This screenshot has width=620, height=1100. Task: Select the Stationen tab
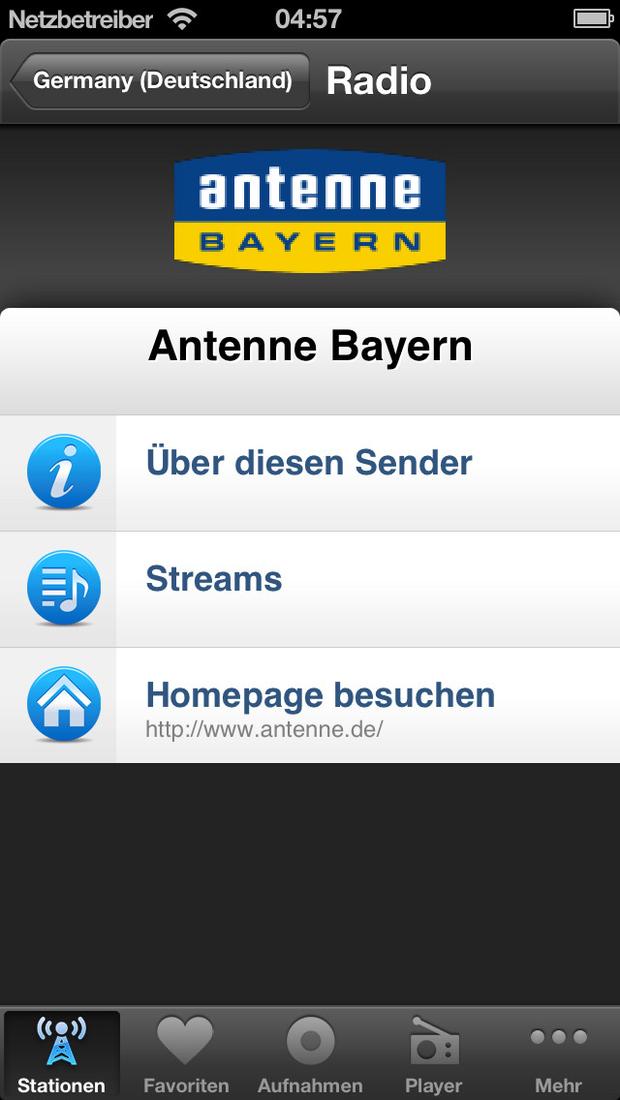coord(62,1054)
